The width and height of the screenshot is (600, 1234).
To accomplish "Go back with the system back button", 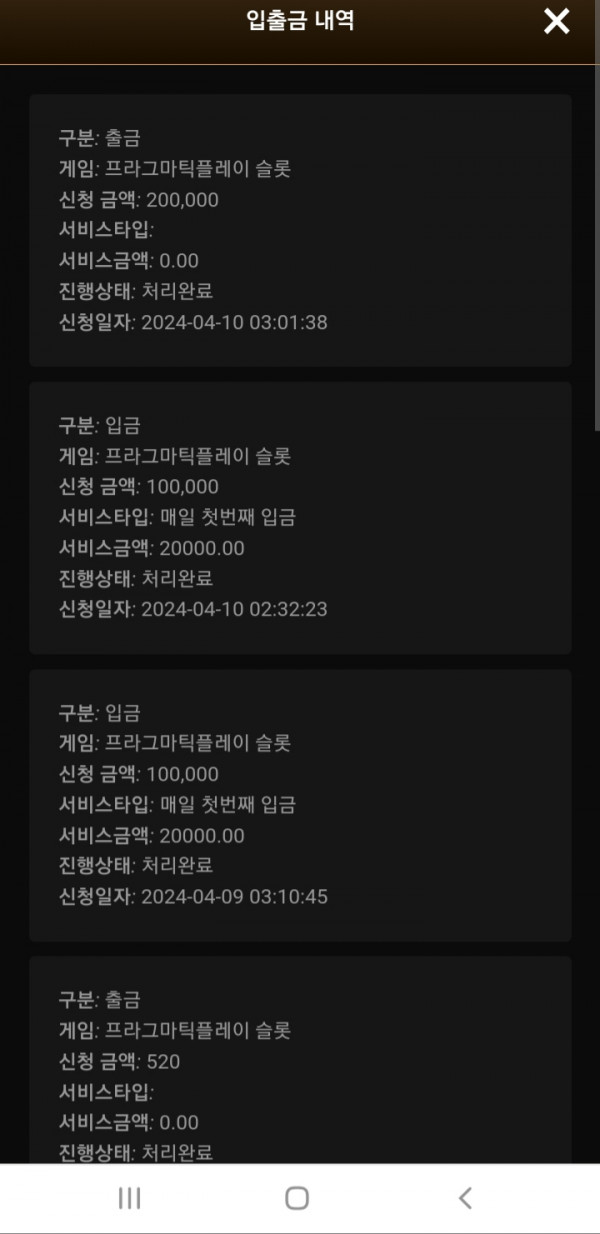I will 464,1198.
